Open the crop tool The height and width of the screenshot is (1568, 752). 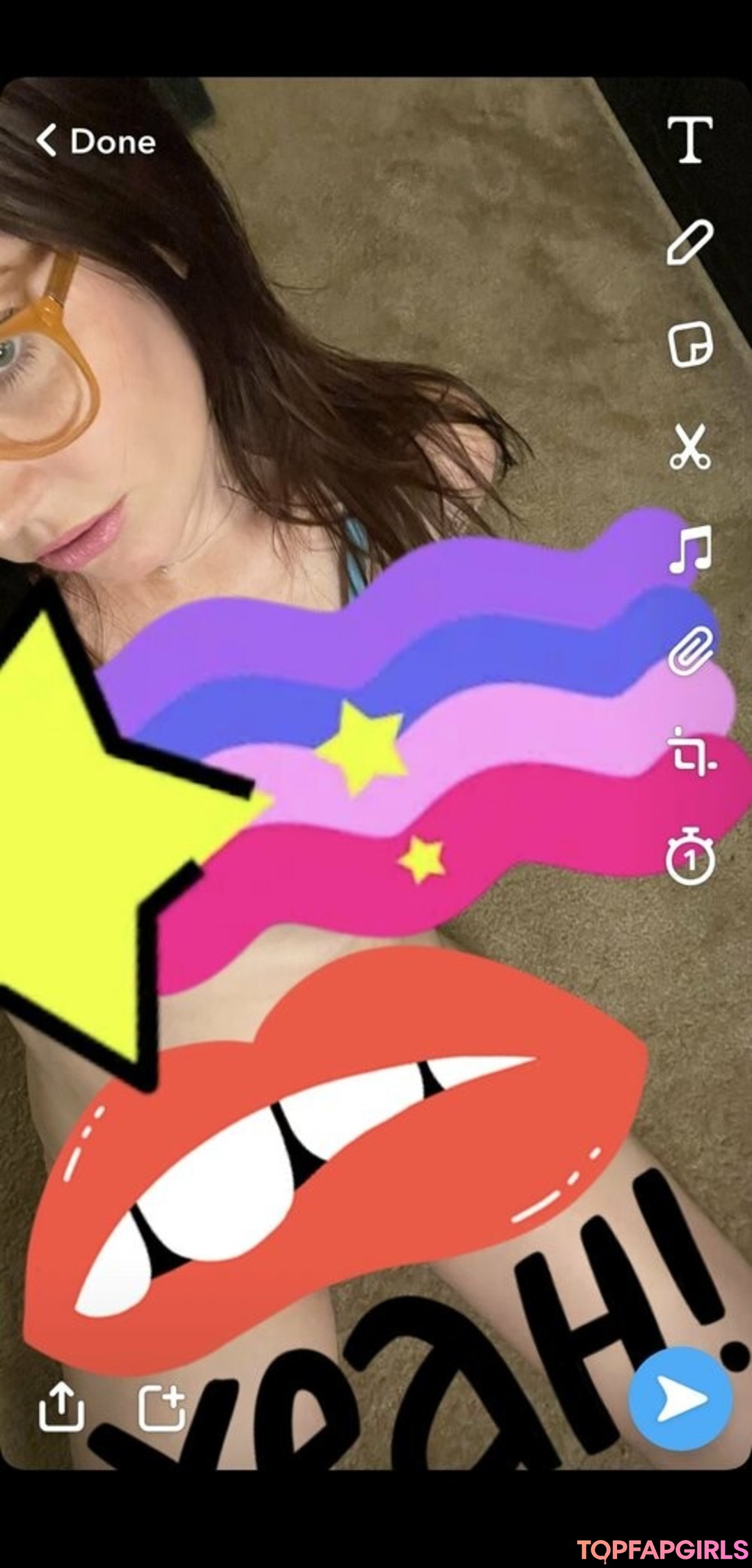coord(689,754)
